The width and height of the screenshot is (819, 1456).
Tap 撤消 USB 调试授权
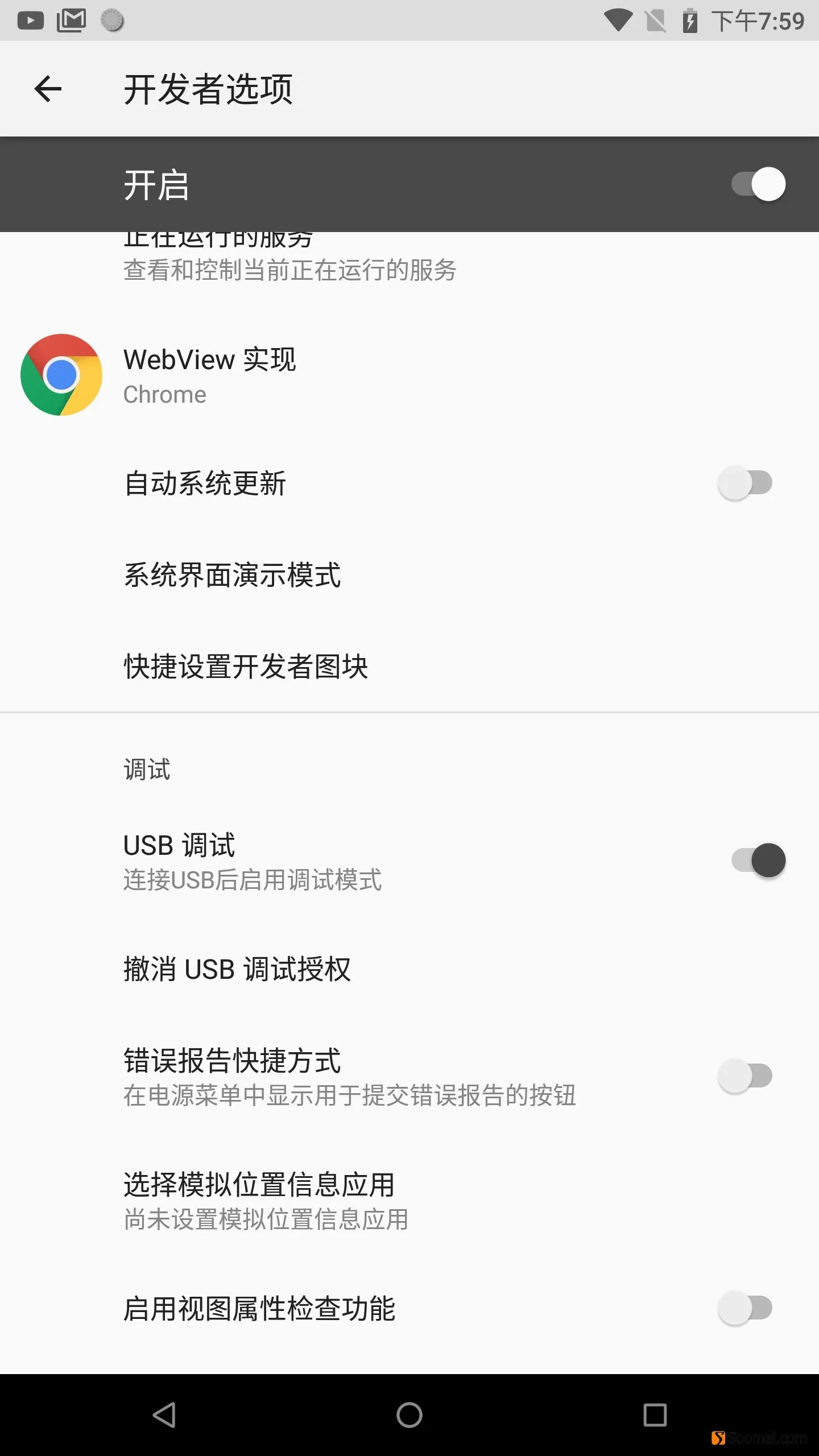[409, 969]
